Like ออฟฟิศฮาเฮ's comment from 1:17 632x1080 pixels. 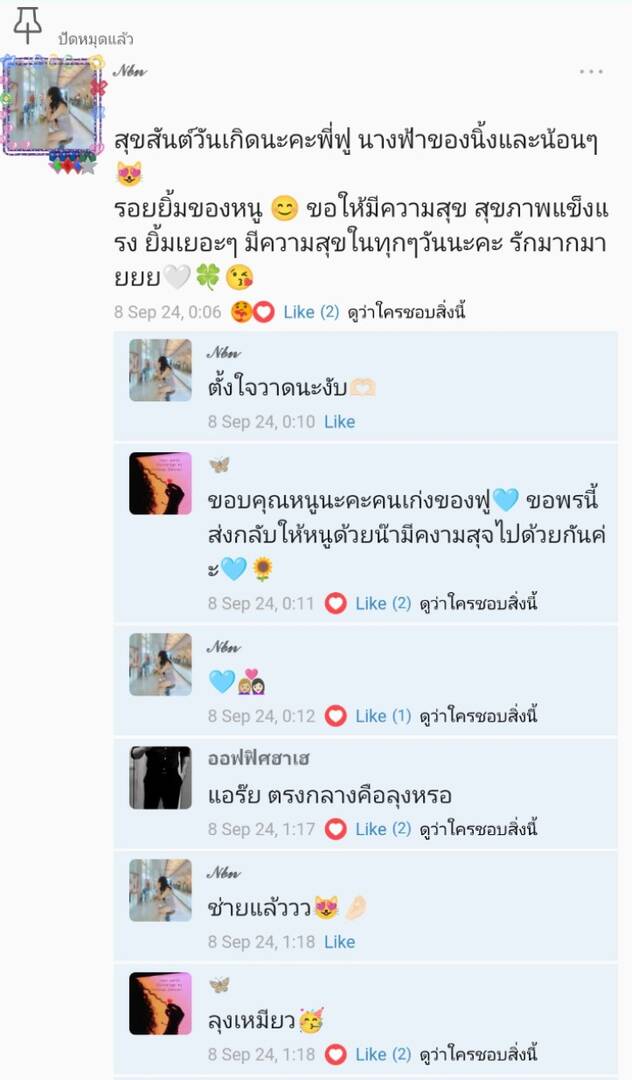(x=371, y=829)
